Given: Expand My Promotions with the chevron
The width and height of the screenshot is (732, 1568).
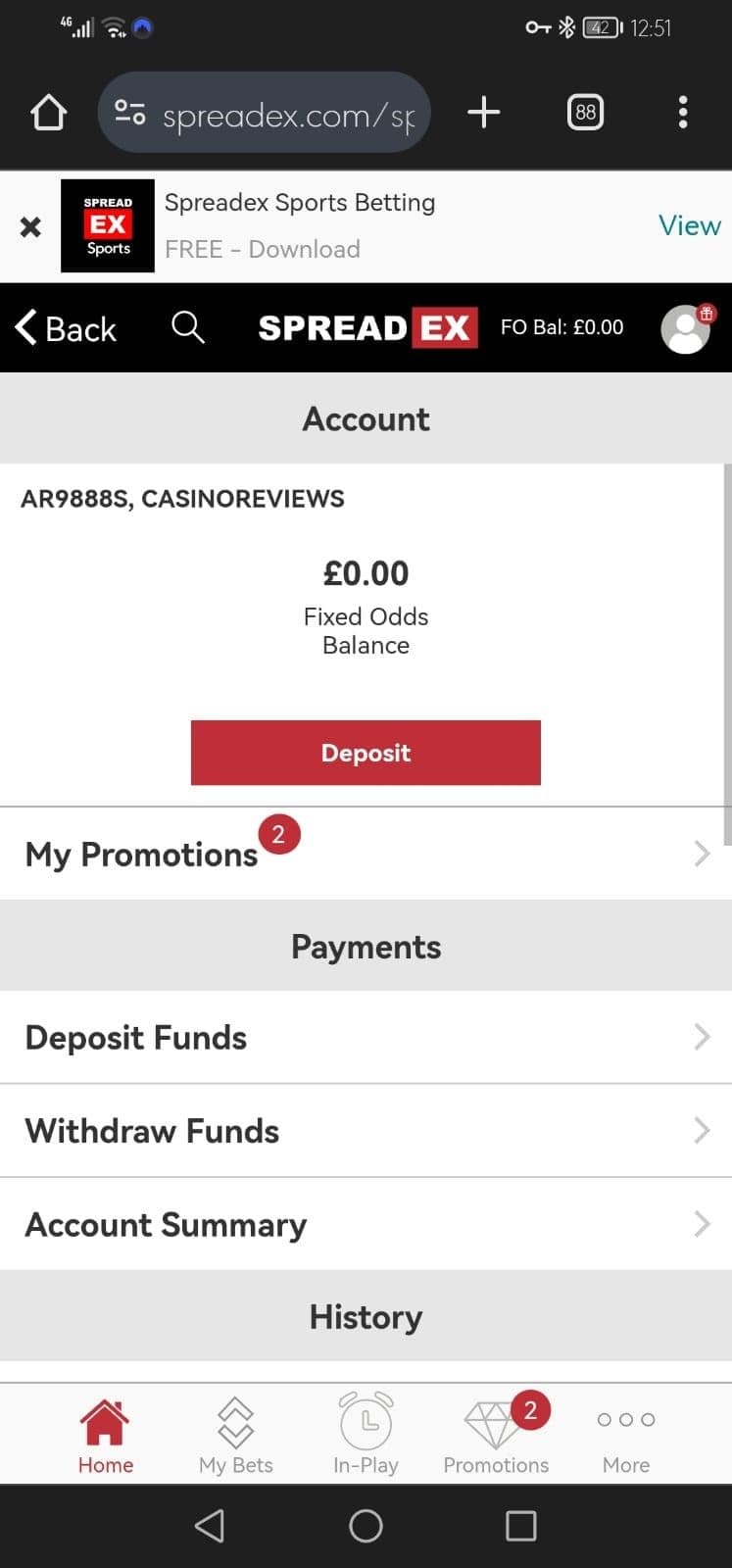Looking at the screenshot, I should pos(700,854).
